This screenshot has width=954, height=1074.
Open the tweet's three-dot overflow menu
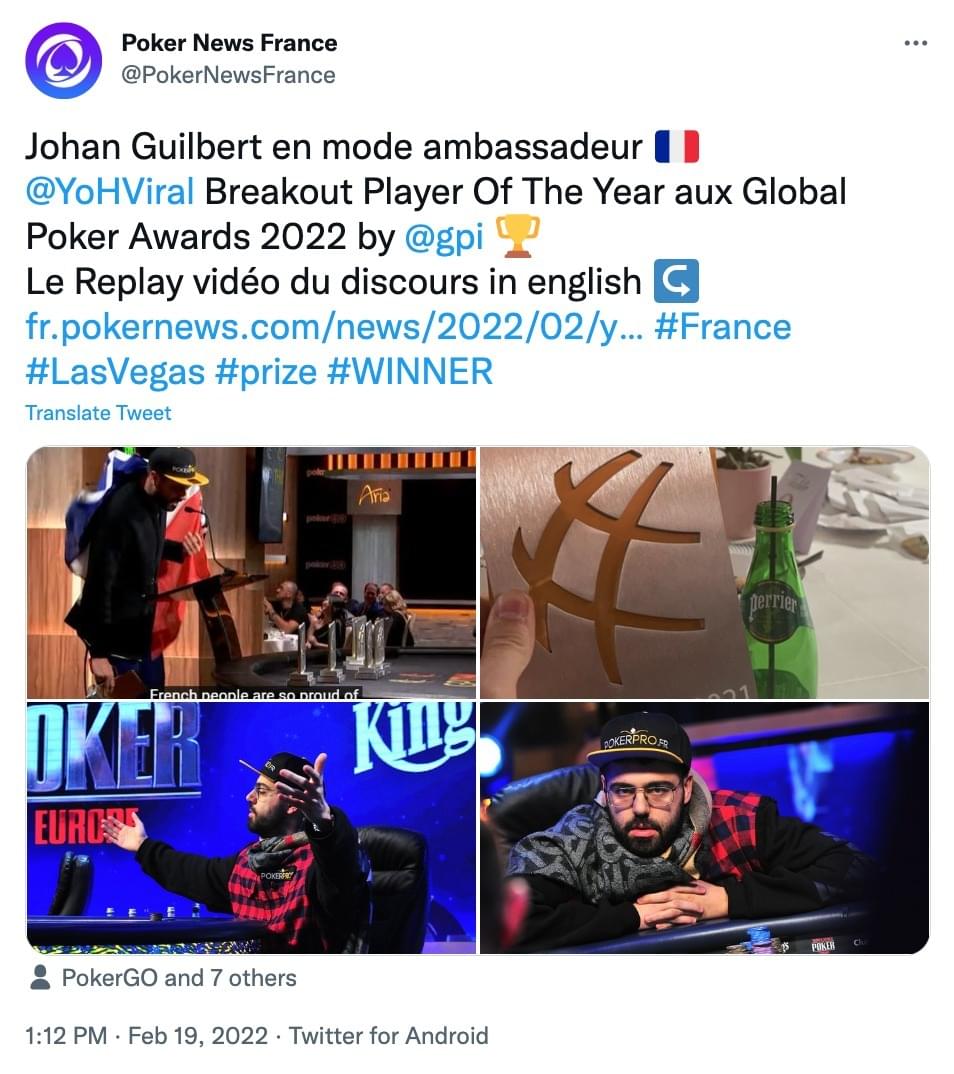(915, 44)
